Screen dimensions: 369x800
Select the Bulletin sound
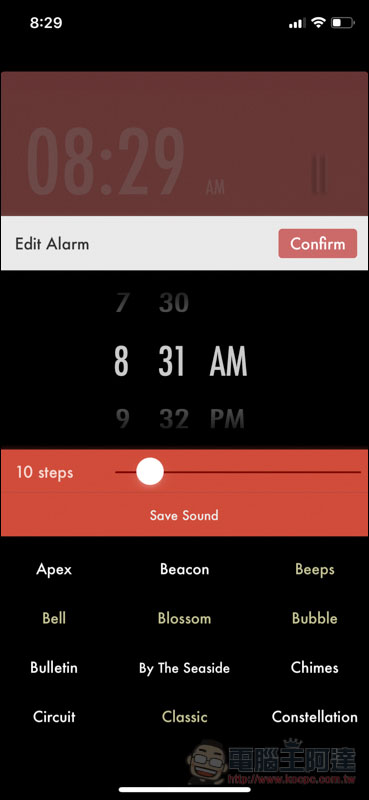(54, 667)
